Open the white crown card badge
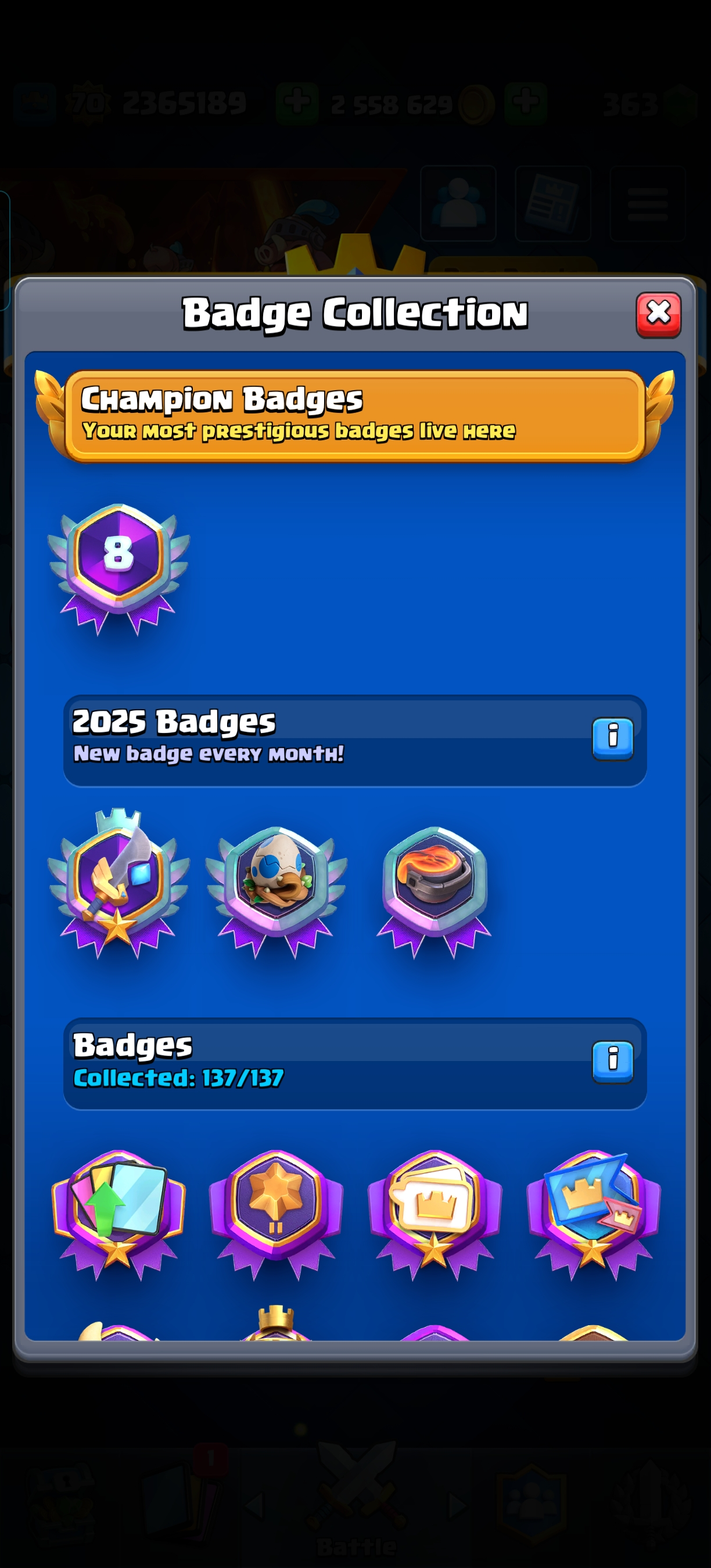711x1568 pixels. [x=434, y=1210]
